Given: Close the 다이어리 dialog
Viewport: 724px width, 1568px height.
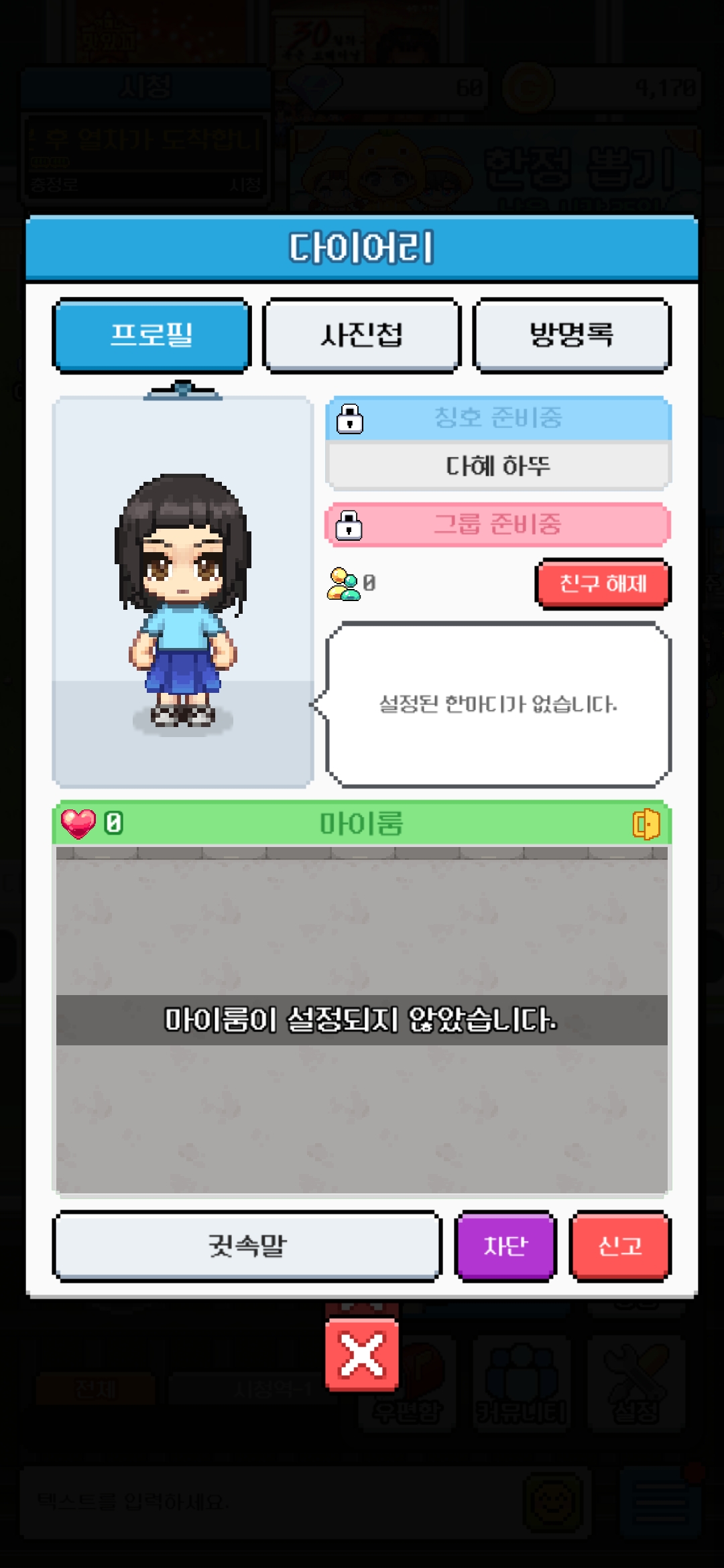Looking at the screenshot, I should [x=362, y=1355].
